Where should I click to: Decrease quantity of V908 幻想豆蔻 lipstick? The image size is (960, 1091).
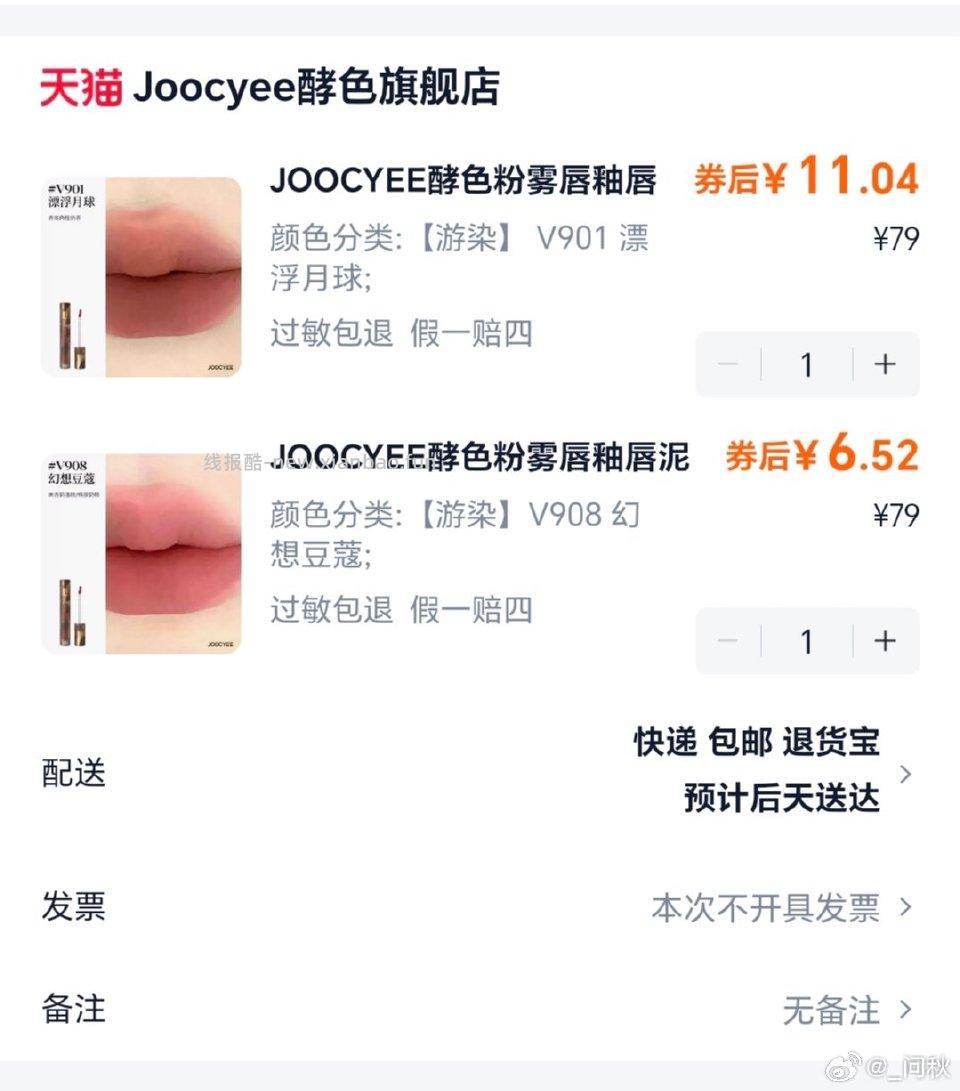727,641
